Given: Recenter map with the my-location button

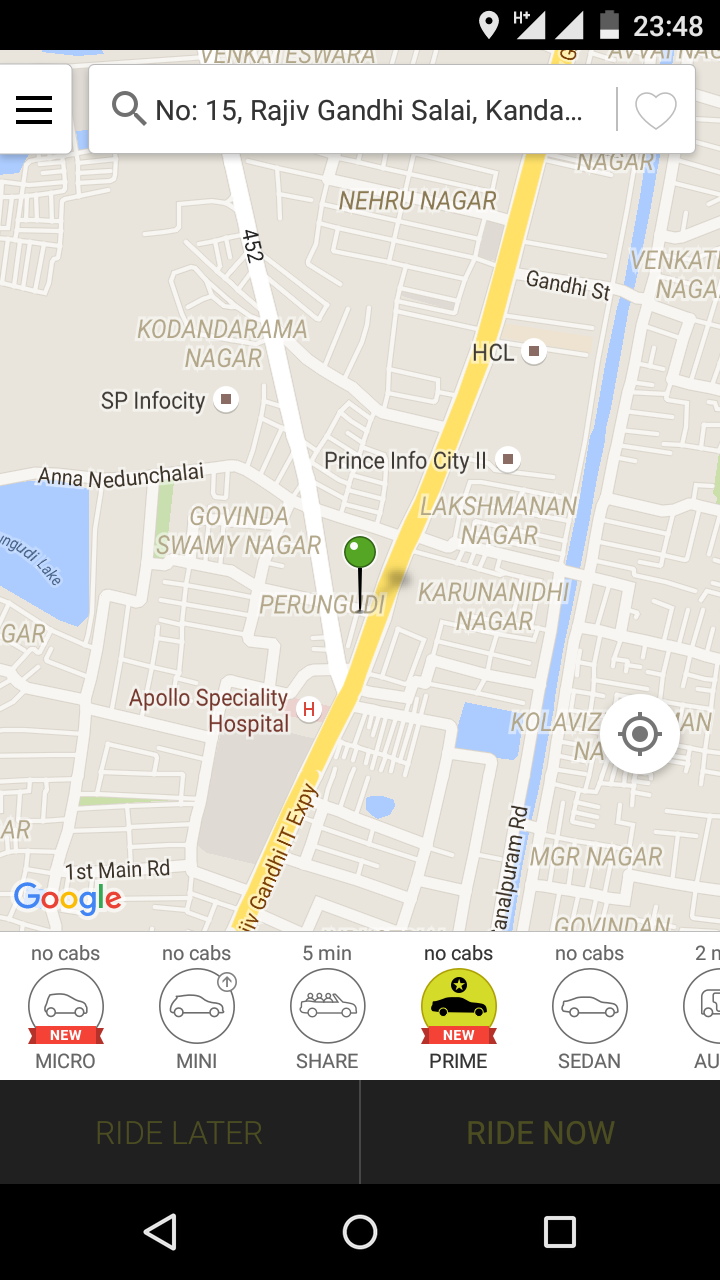Looking at the screenshot, I should pyautogui.click(x=640, y=735).
